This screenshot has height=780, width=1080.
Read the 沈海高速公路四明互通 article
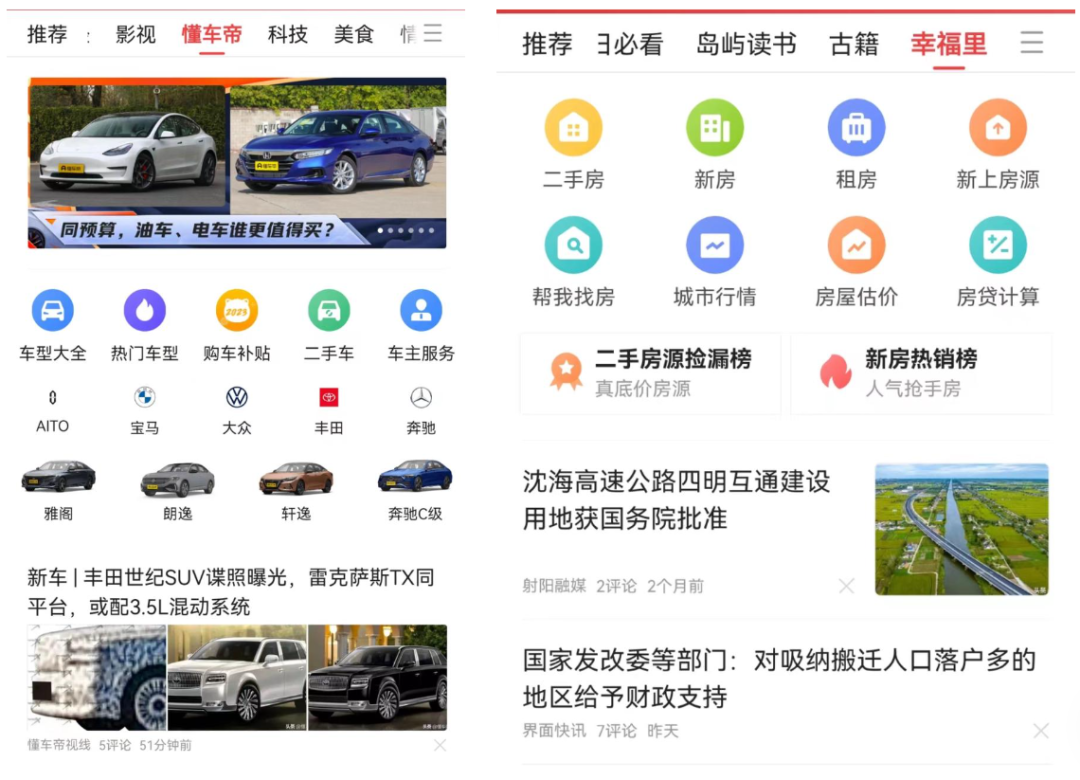[677, 500]
